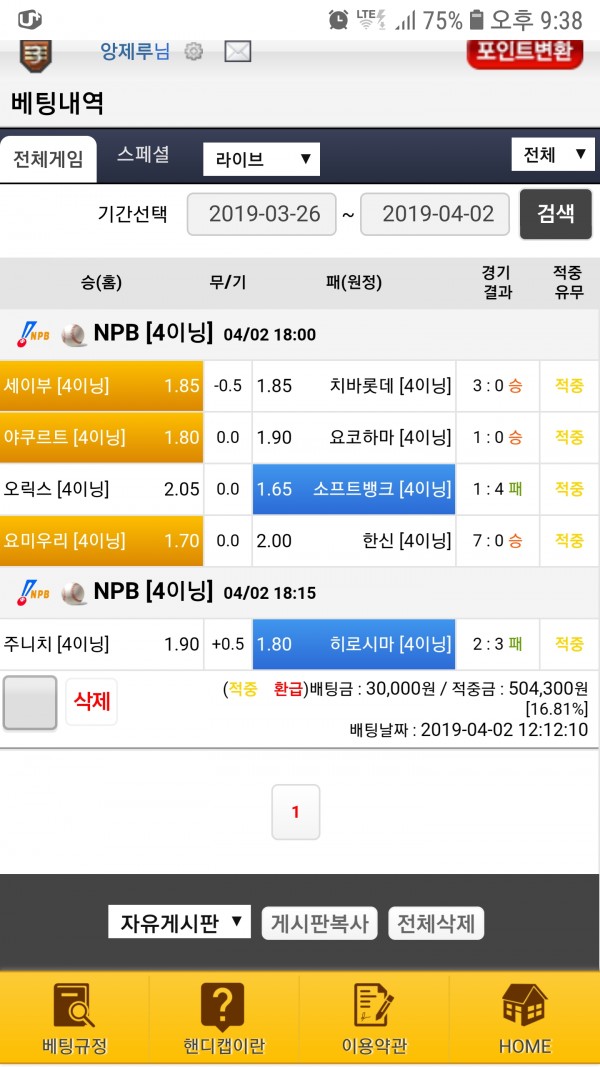Open 이용약관 terms of use
The width and height of the screenshot is (600, 1067).
pyautogui.click(x=374, y=1019)
